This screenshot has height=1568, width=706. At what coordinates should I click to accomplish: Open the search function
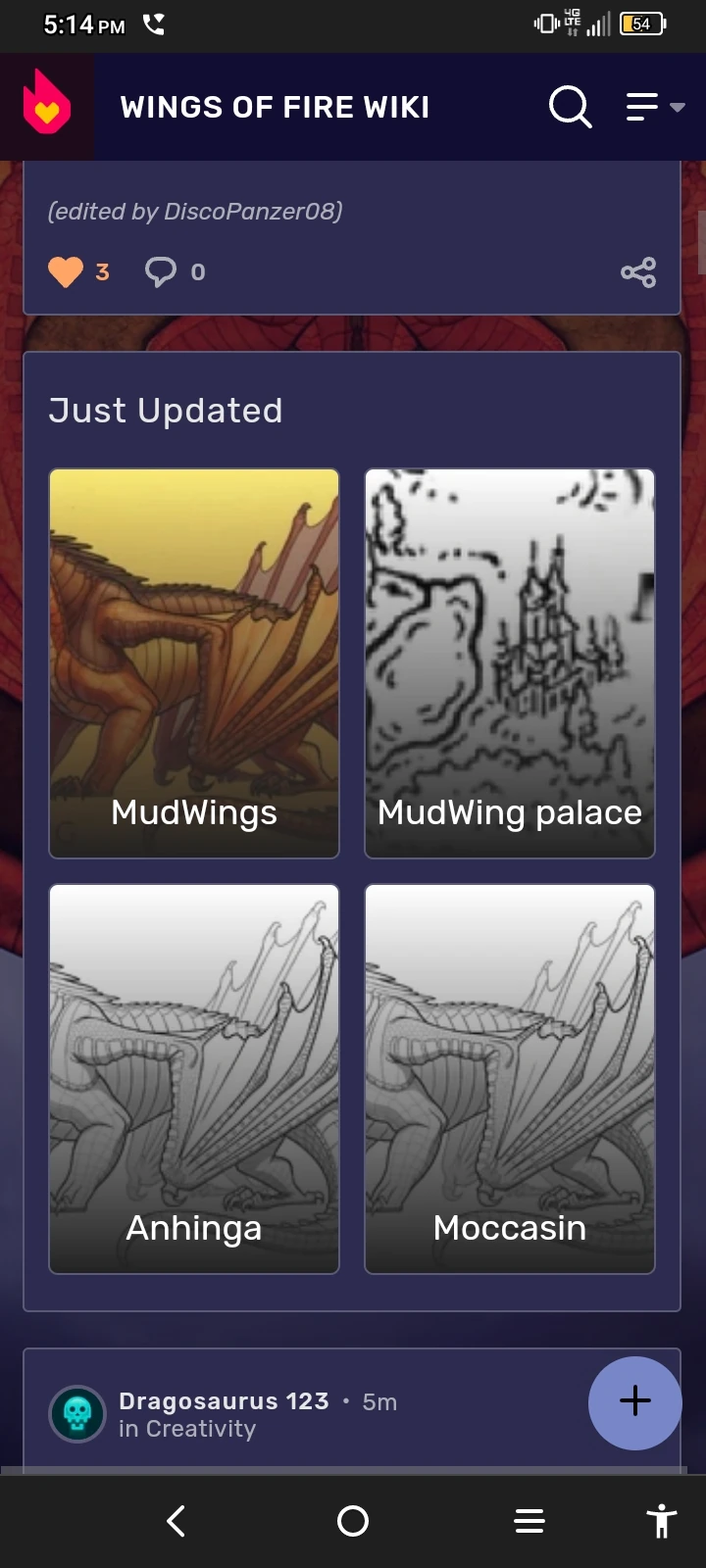click(570, 108)
